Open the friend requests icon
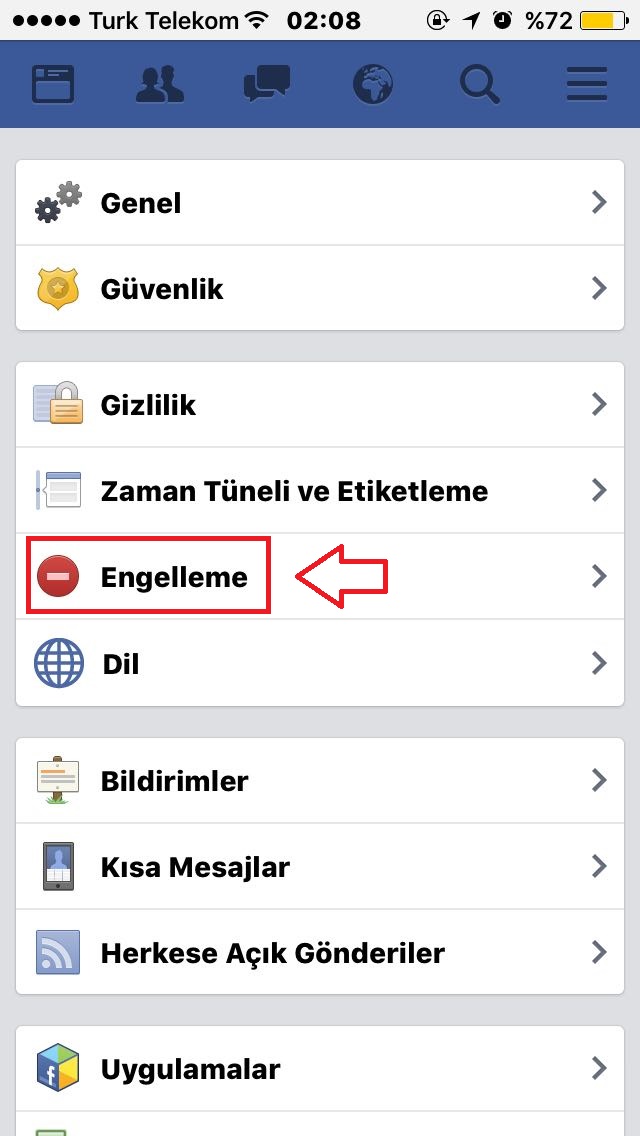640x1136 pixels. pos(159,84)
